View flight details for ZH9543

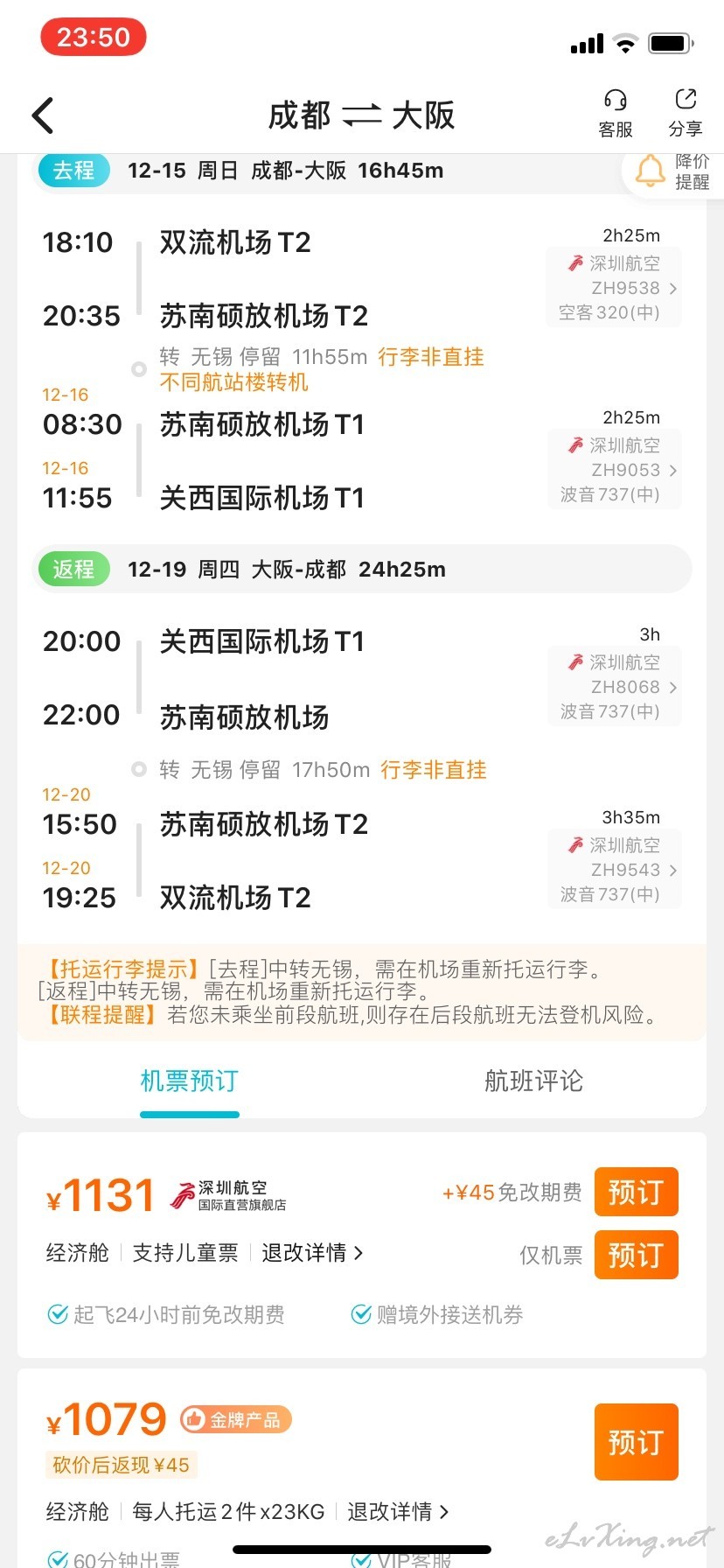point(613,870)
